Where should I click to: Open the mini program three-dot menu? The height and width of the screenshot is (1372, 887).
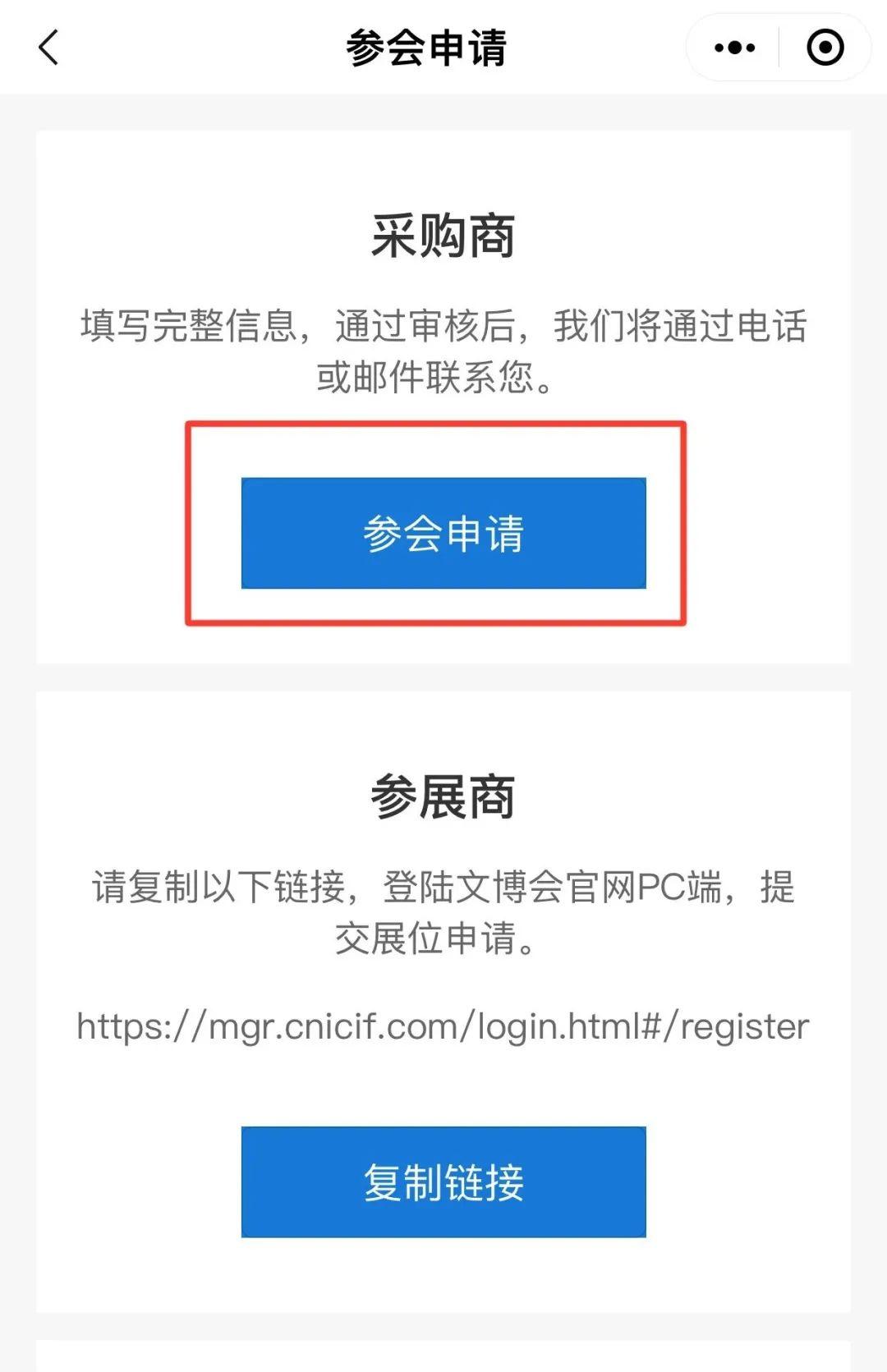[x=734, y=48]
